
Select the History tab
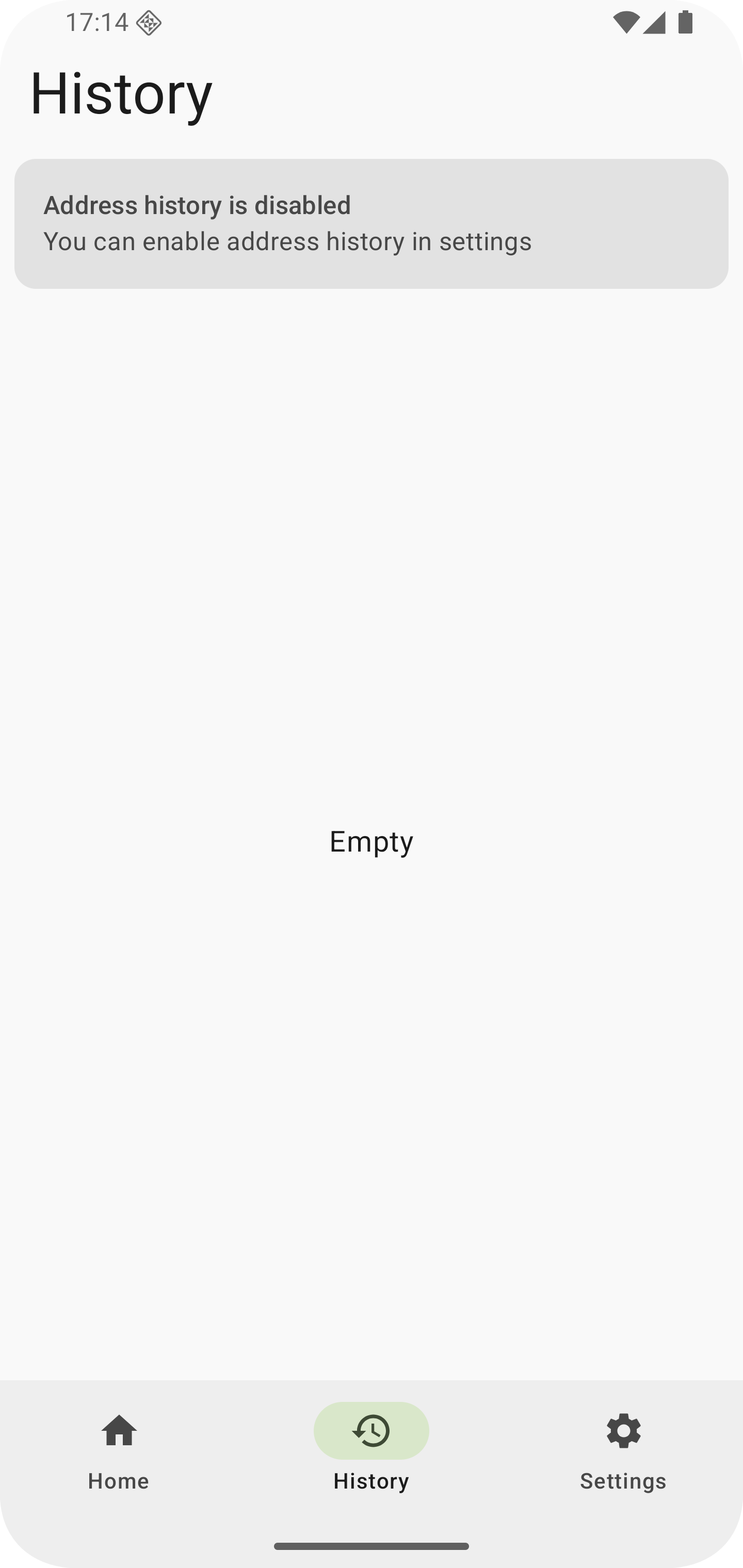tap(371, 1450)
